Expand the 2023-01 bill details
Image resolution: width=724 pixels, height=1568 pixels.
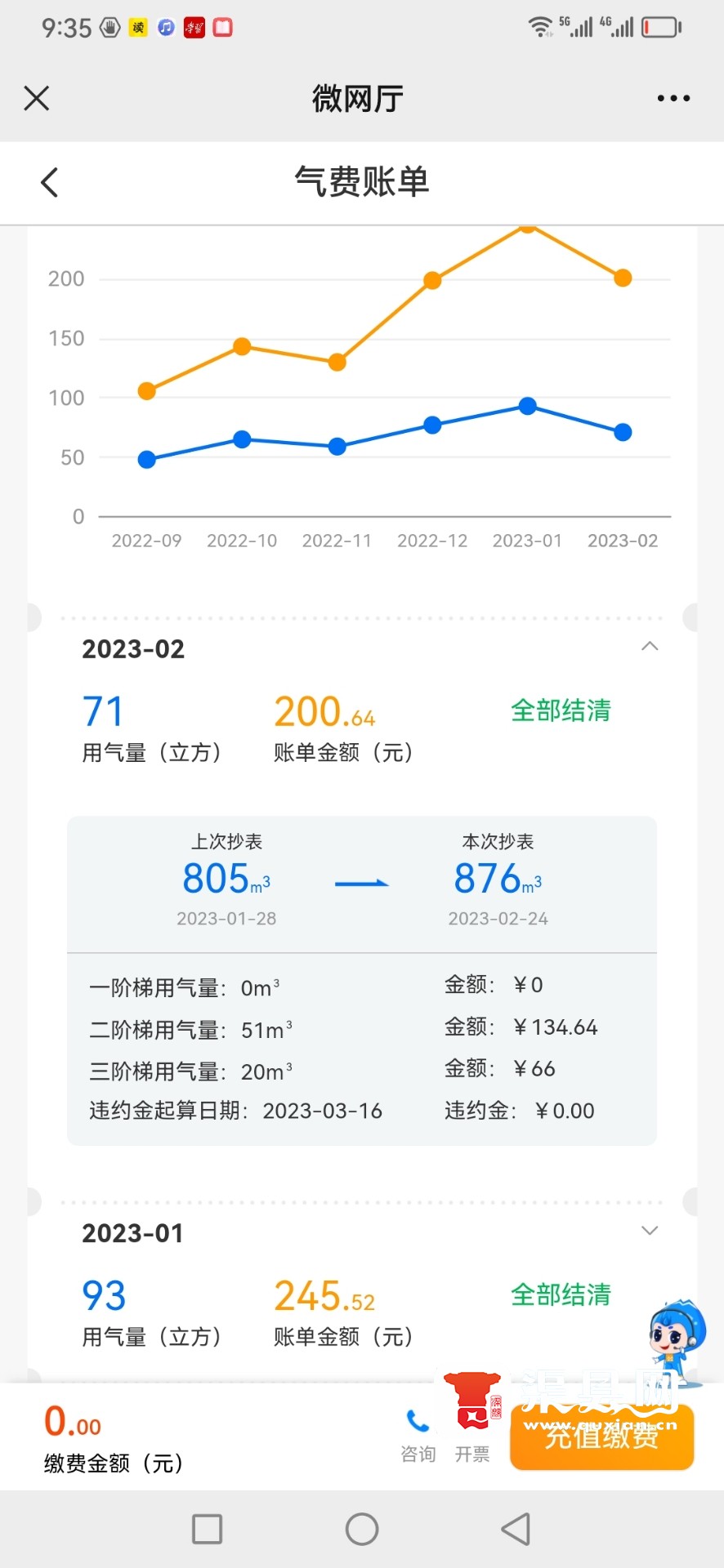coord(650,1231)
